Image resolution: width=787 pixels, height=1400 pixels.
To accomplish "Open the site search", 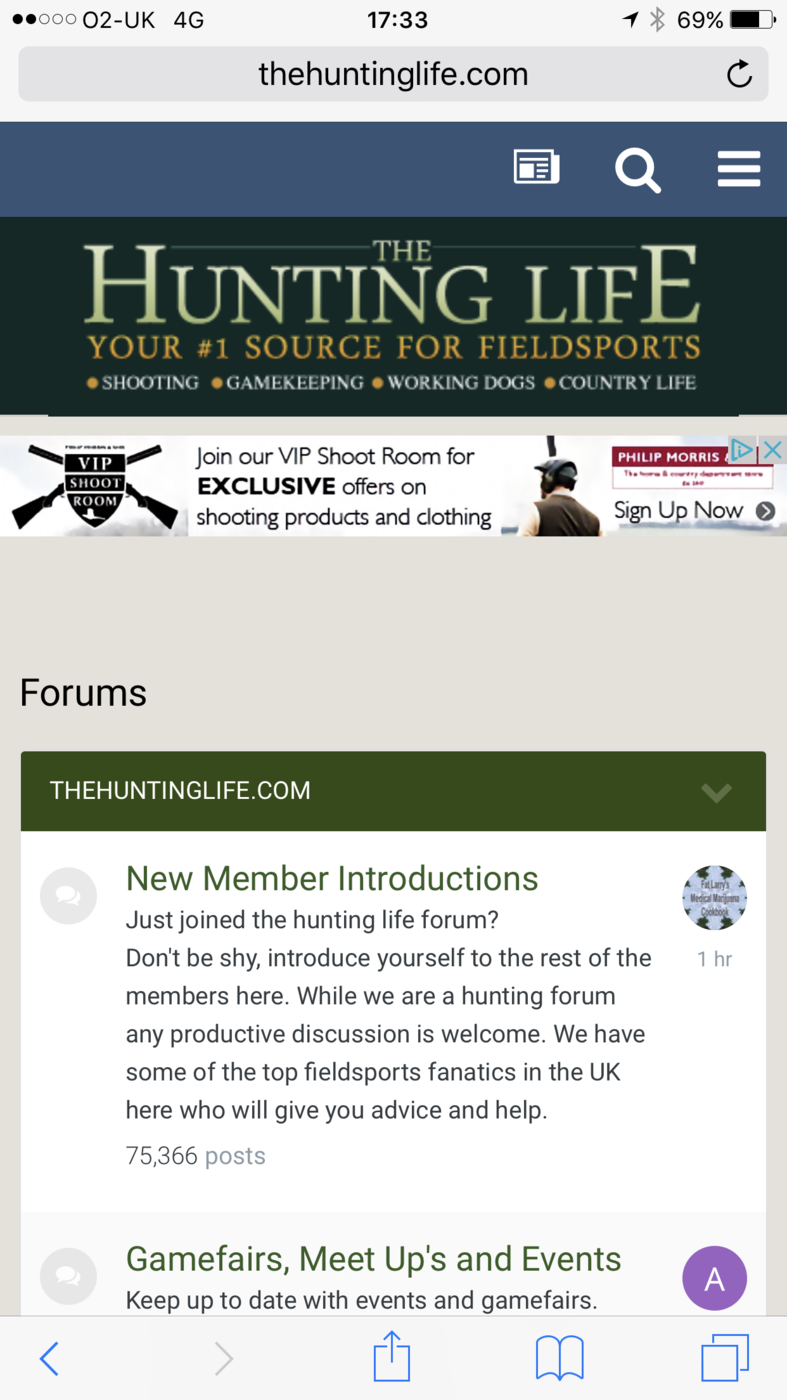I will tap(637, 169).
